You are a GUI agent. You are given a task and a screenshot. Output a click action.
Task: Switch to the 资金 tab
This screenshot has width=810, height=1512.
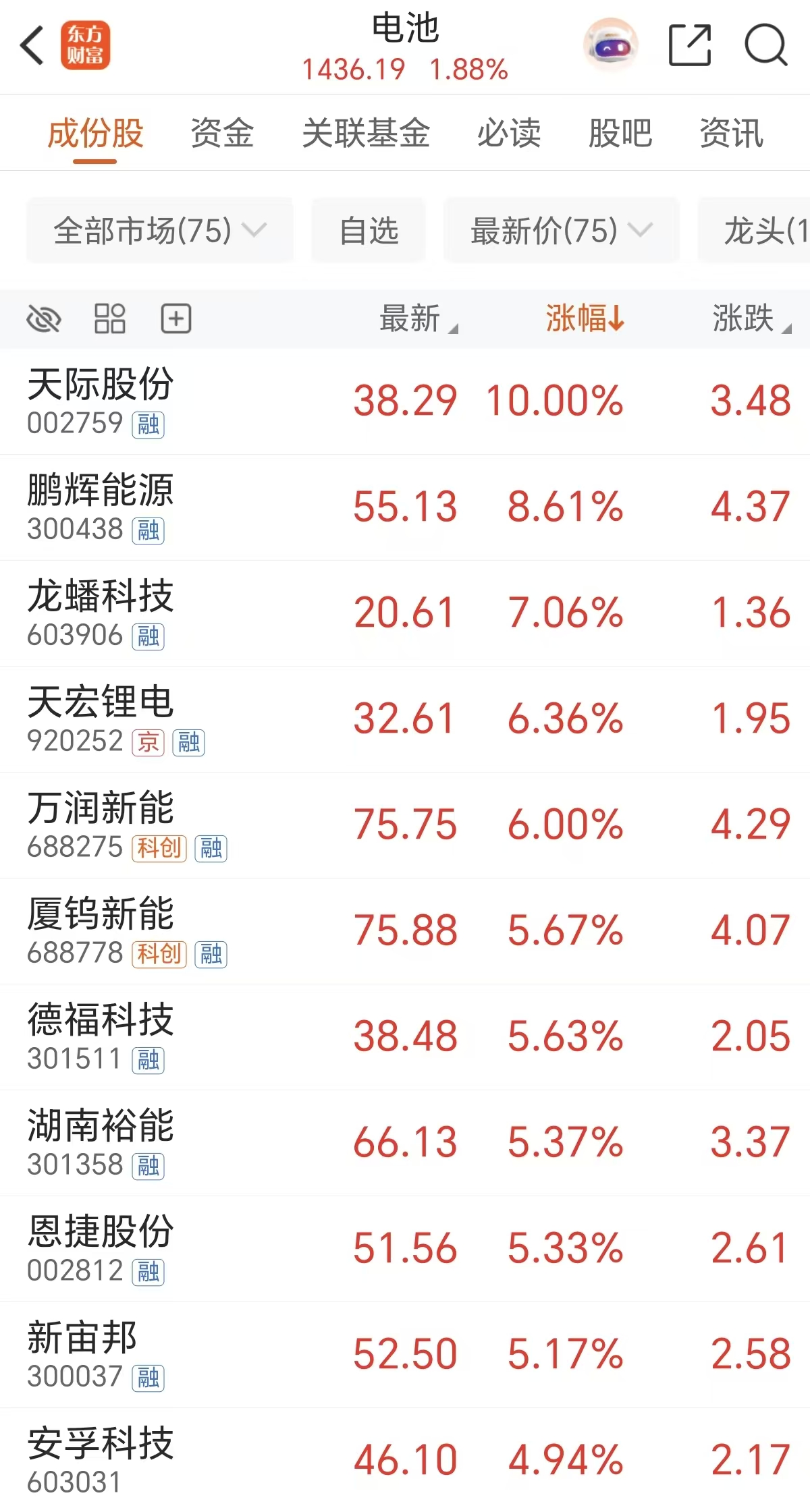(x=222, y=133)
